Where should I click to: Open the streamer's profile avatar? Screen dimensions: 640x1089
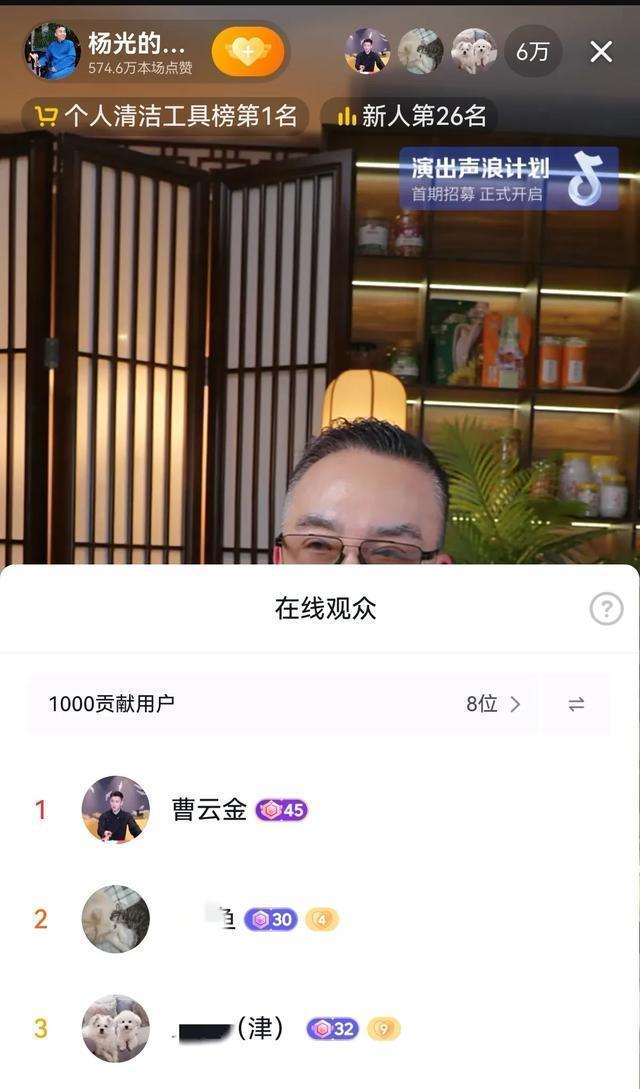pyautogui.click(x=52, y=51)
